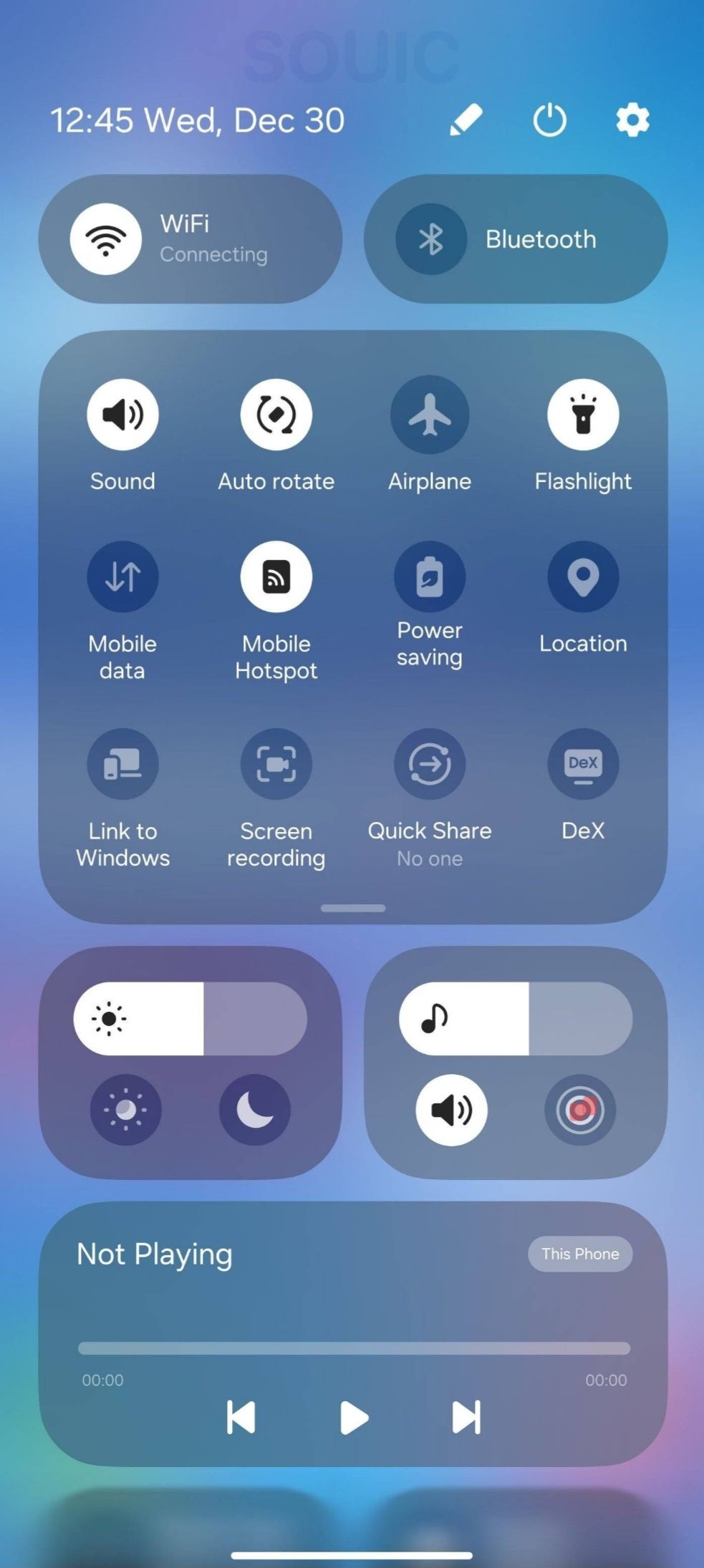Open the edit pencil for quick panel
Screen dimensions: 704x1568
[x=466, y=120]
